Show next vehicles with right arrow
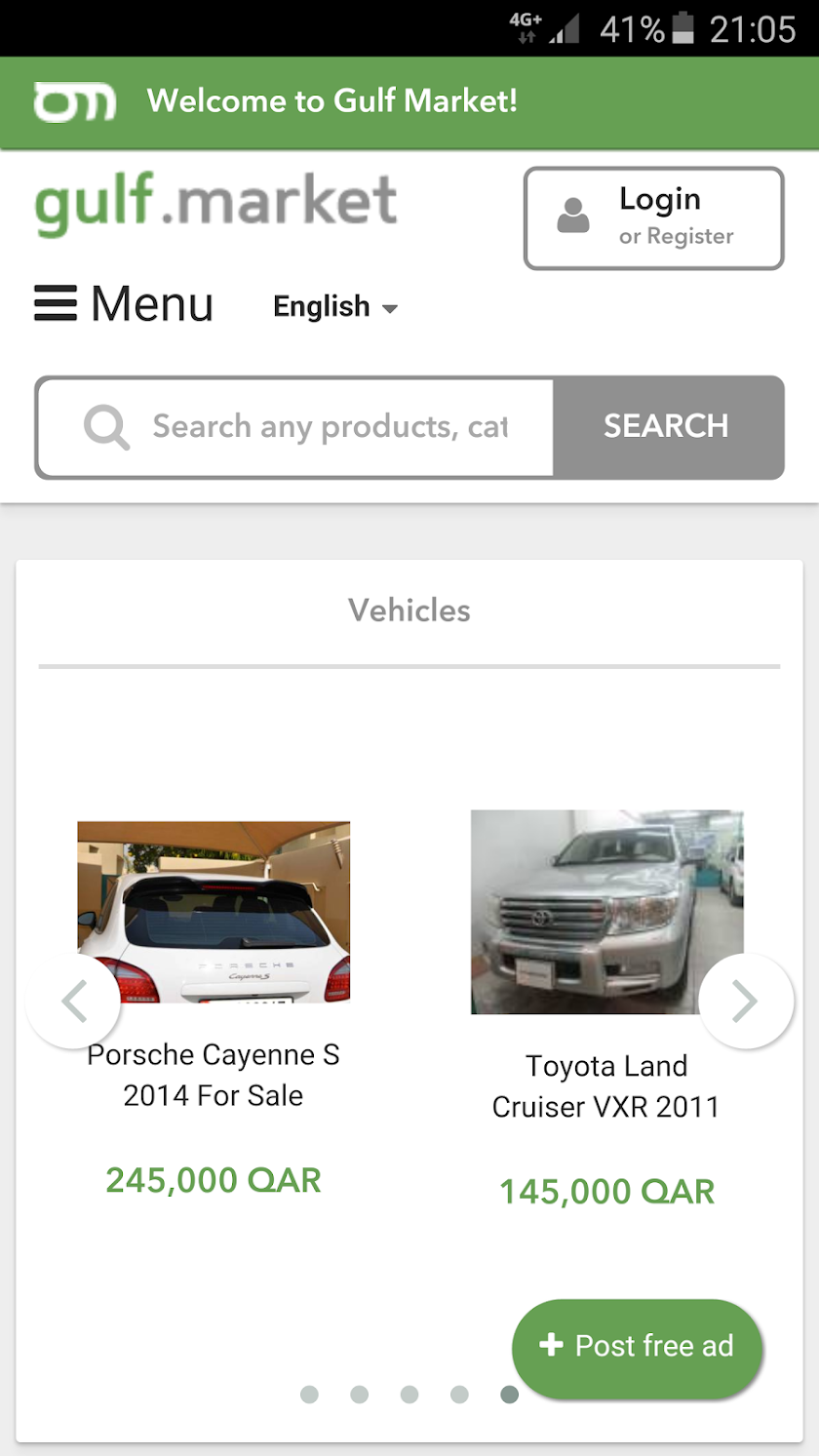 tap(746, 1001)
